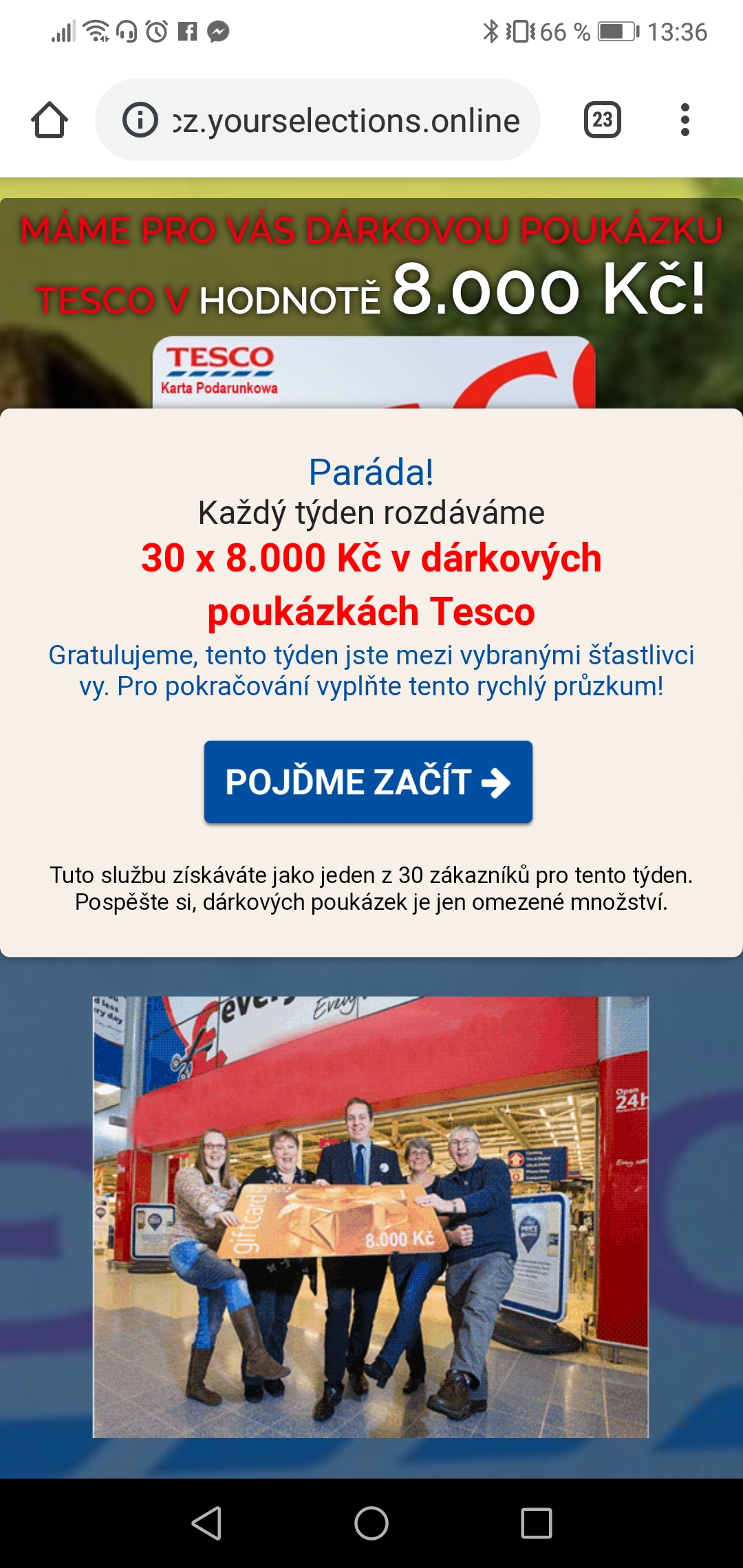743x1568 pixels.
Task: Go back using system navigation
Action: pos(206,1523)
